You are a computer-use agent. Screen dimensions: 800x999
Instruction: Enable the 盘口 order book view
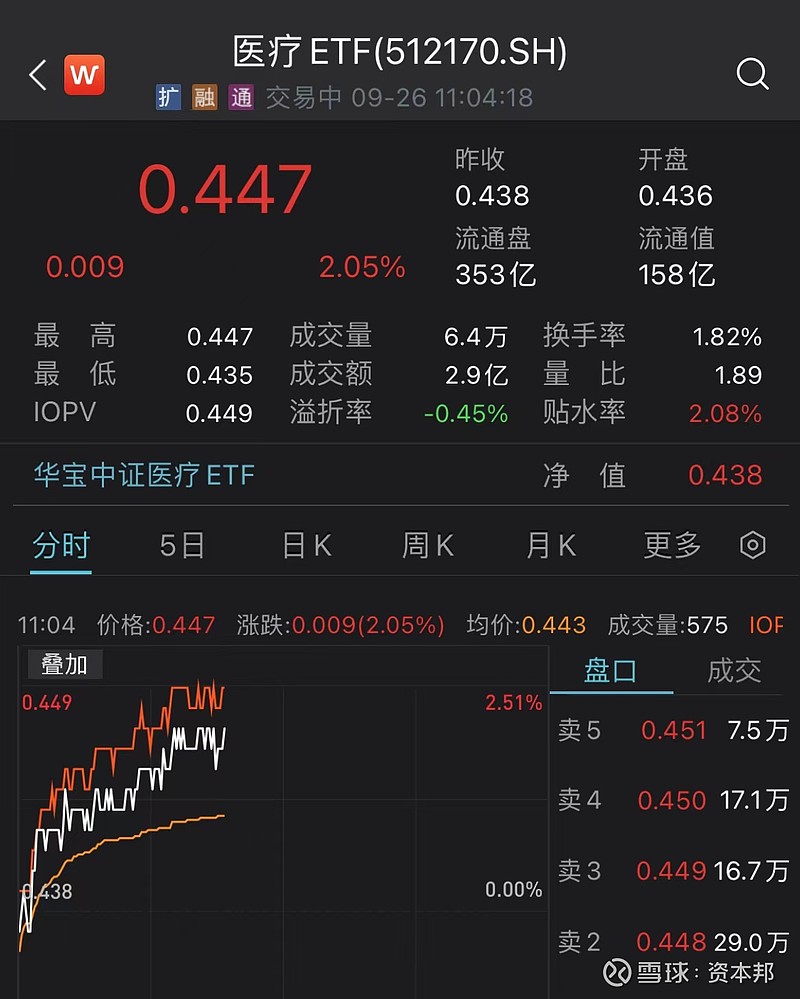611,671
